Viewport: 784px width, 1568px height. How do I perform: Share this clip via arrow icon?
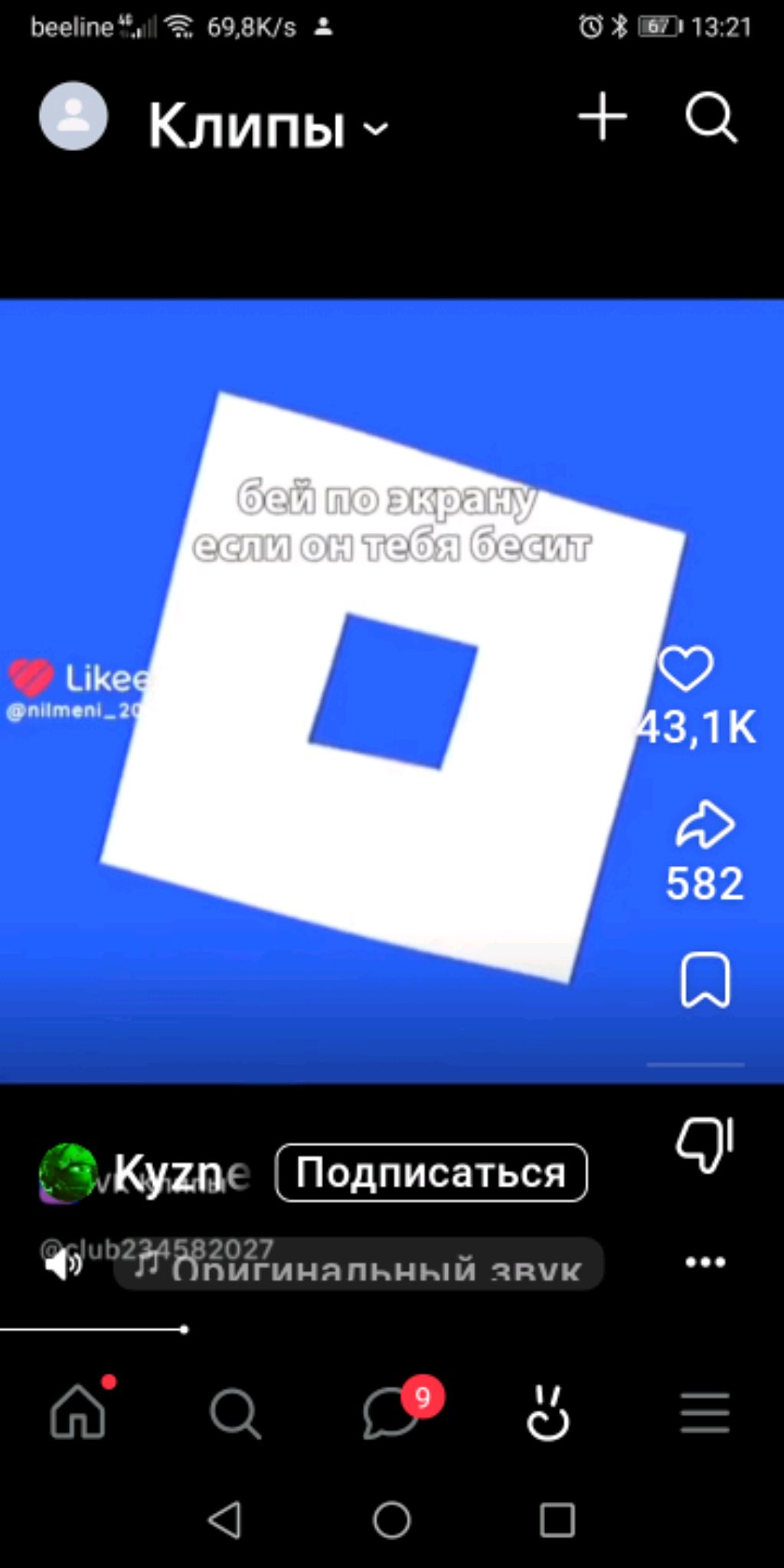(704, 825)
